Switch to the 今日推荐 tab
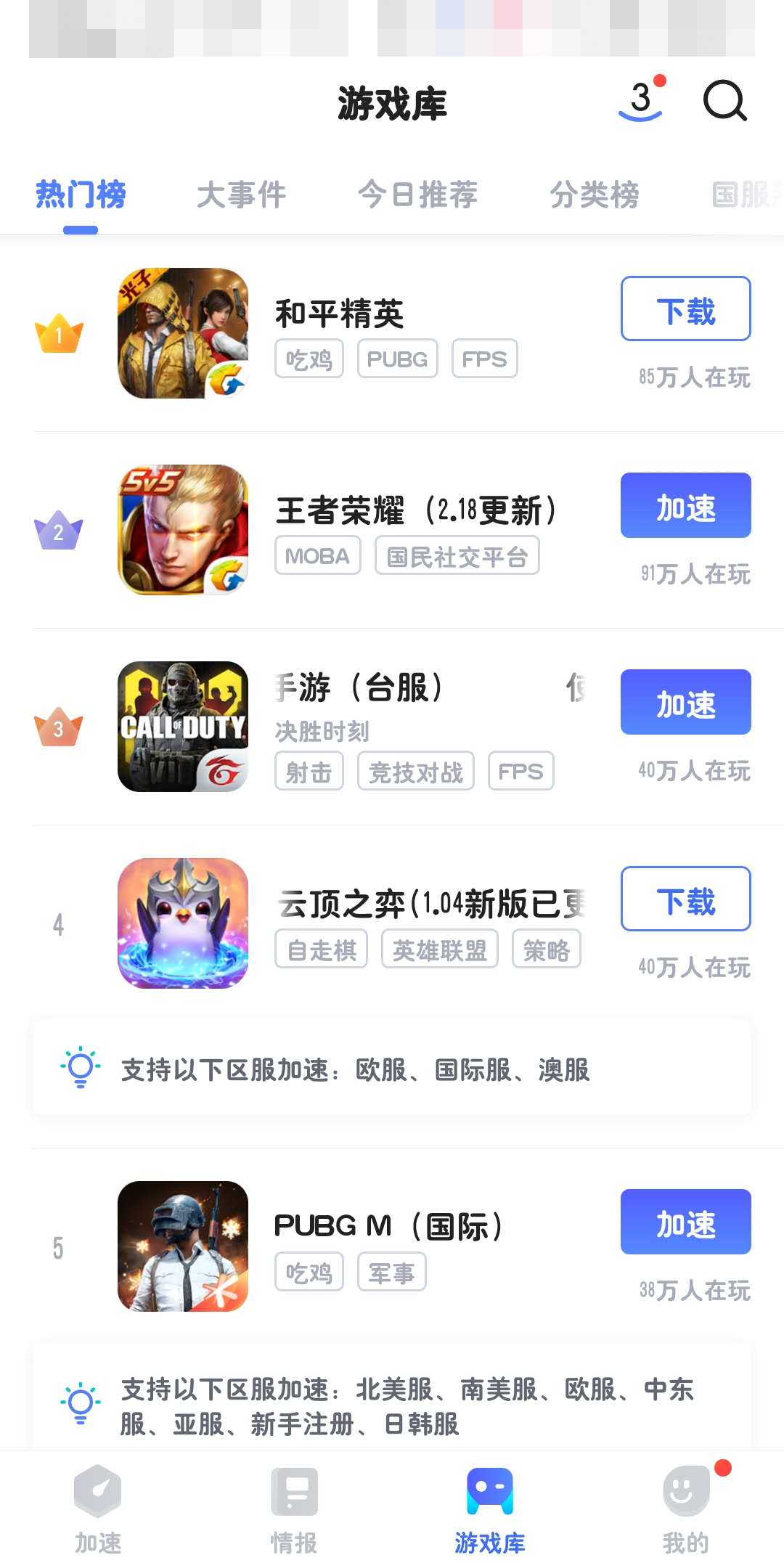Image resolution: width=784 pixels, height=1568 pixels. 417,195
